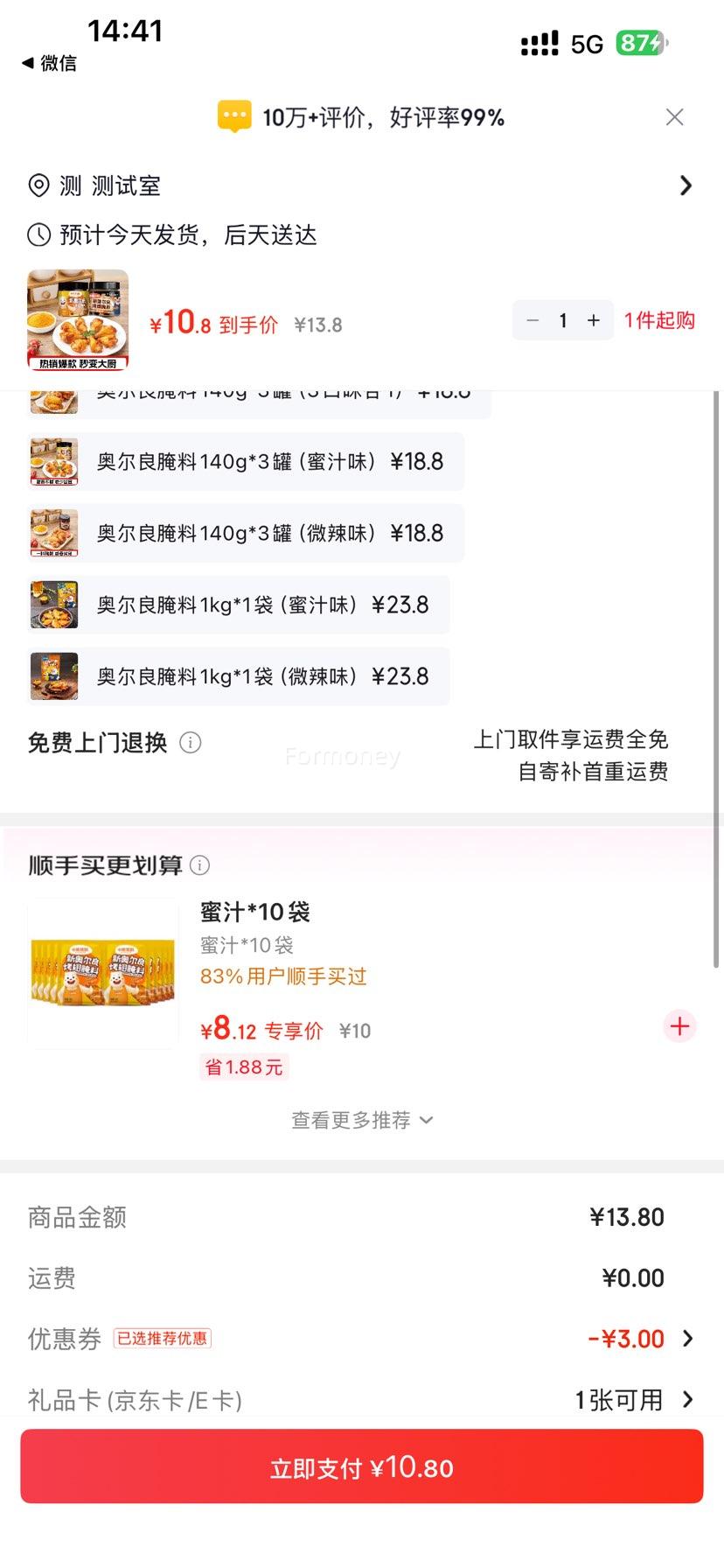Tap the main product thumbnail image
Screen dimensions: 724x1568
tap(77, 320)
